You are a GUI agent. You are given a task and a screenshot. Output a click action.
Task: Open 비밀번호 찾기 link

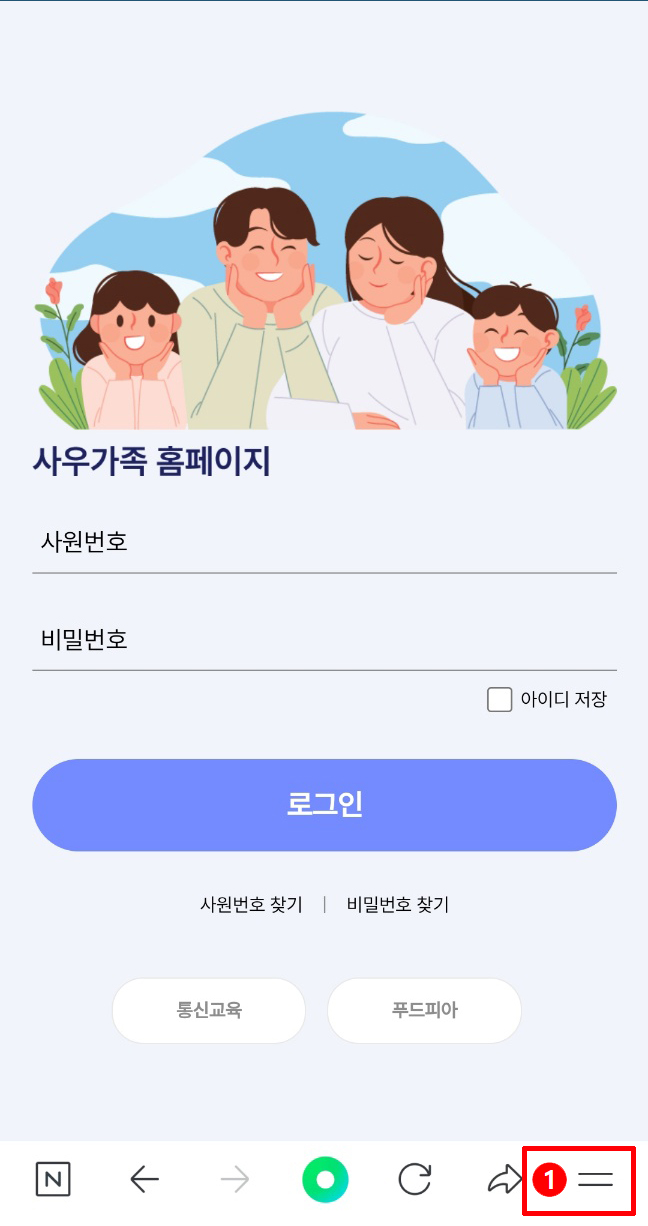398,905
